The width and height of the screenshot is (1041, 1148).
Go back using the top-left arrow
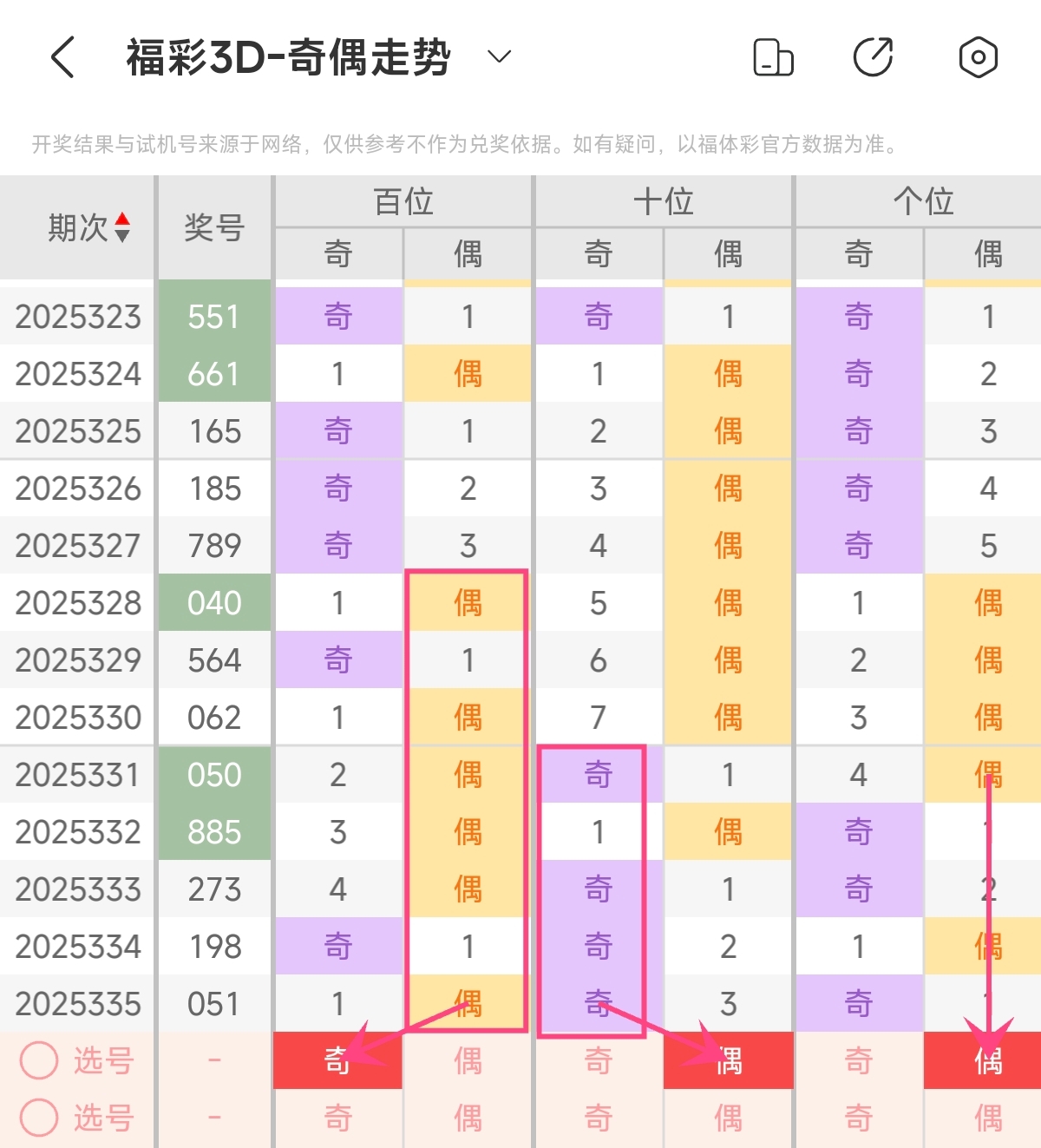click(63, 57)
